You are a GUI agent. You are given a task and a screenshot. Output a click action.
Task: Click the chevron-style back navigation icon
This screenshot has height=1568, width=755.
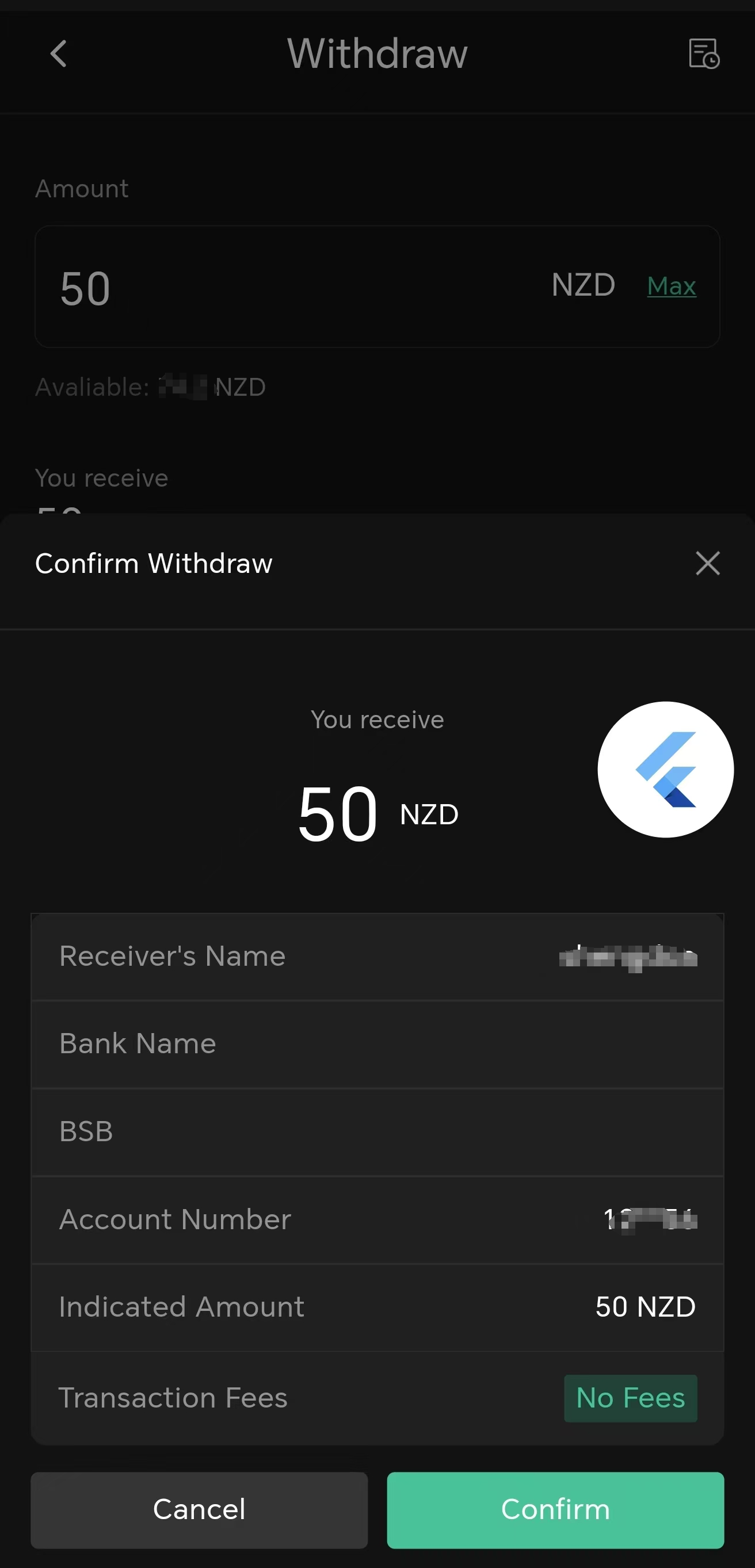tap(58, 53)
